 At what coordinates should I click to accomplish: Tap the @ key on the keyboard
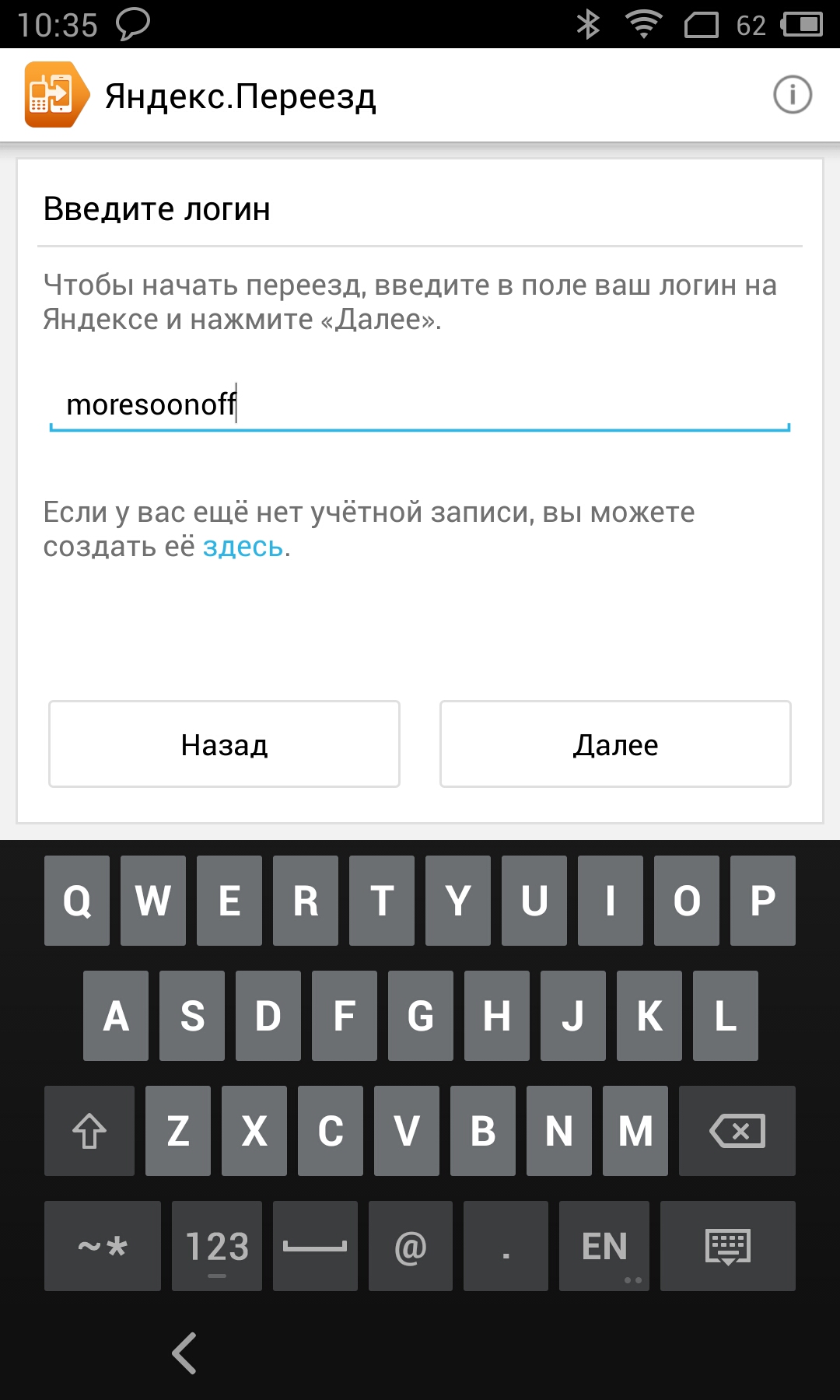[x=410, y=1246]
